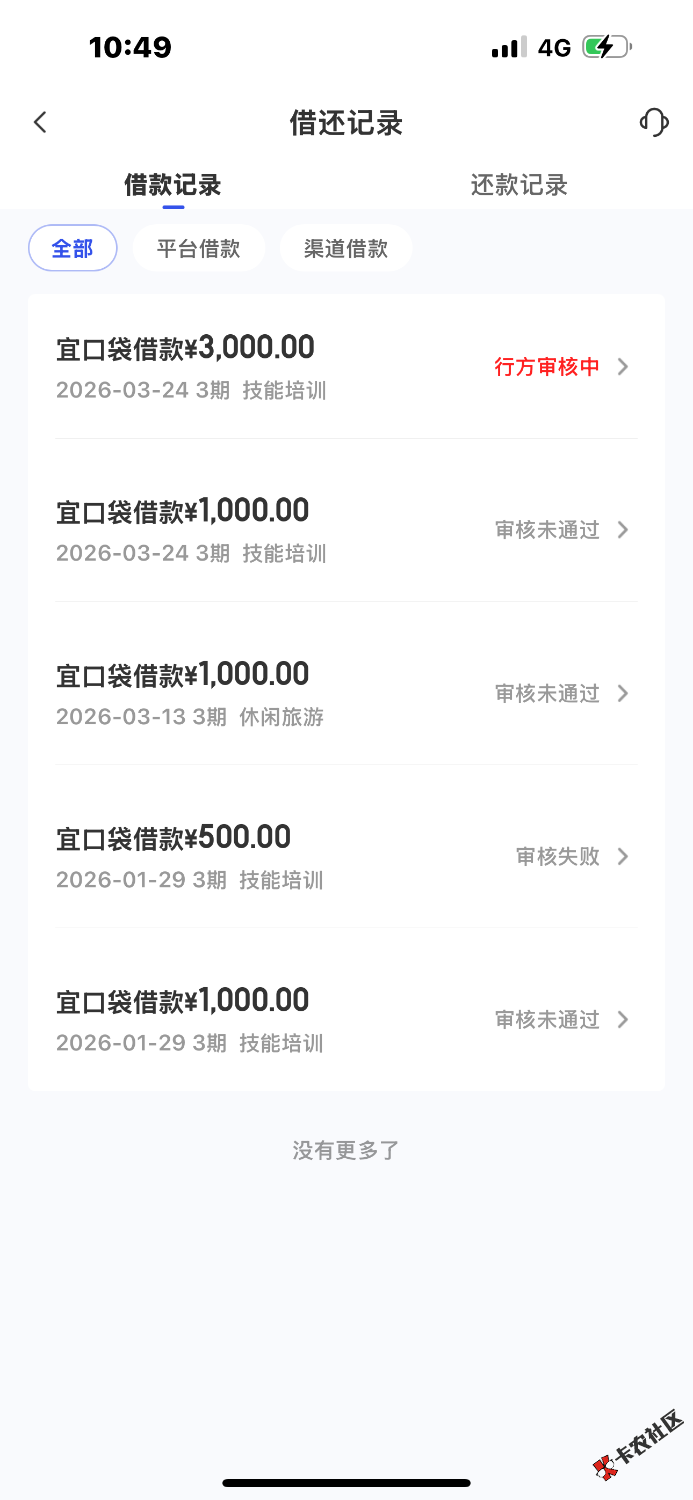The image size is (693, 1500).
Task: Open the ¥1,000.00 loan dated 2026-03-24
Action: pyautogui.click(x=346, y=529)
